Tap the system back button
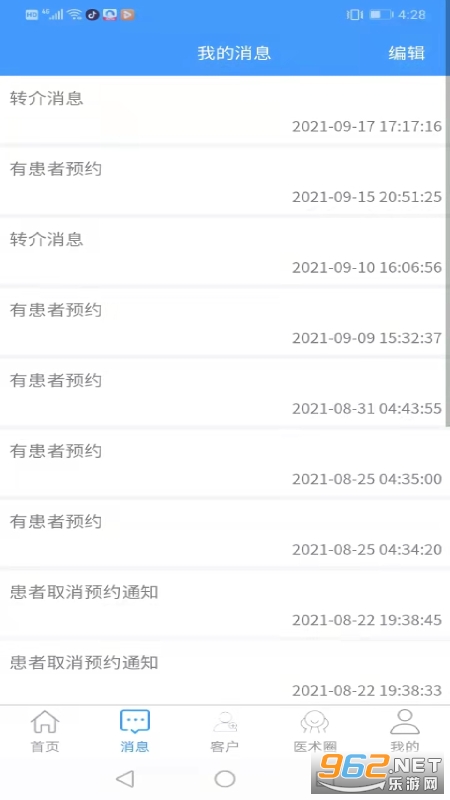 pyautogui.click(x=125, y=779)
